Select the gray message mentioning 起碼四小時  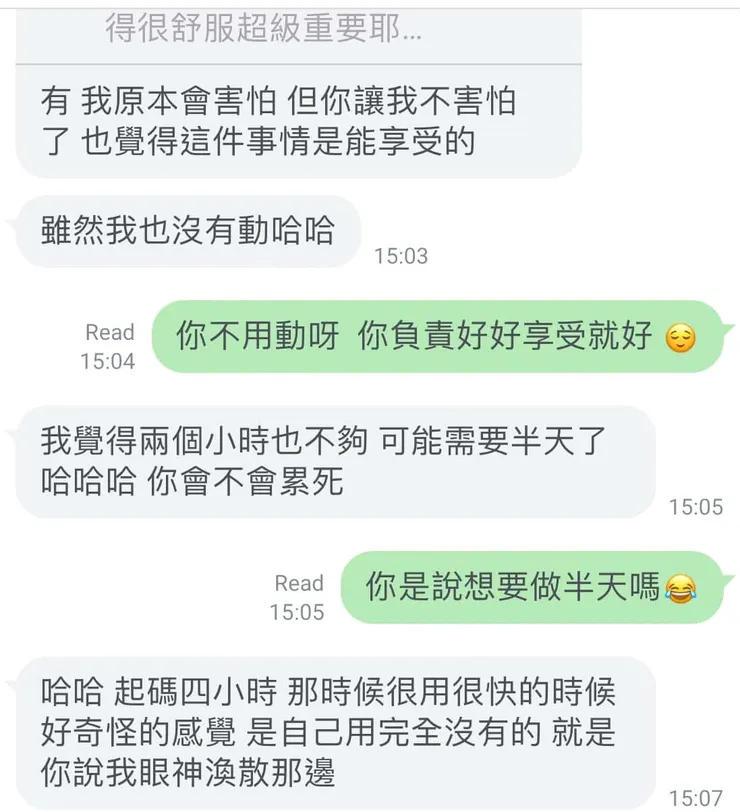click(330, 723)
